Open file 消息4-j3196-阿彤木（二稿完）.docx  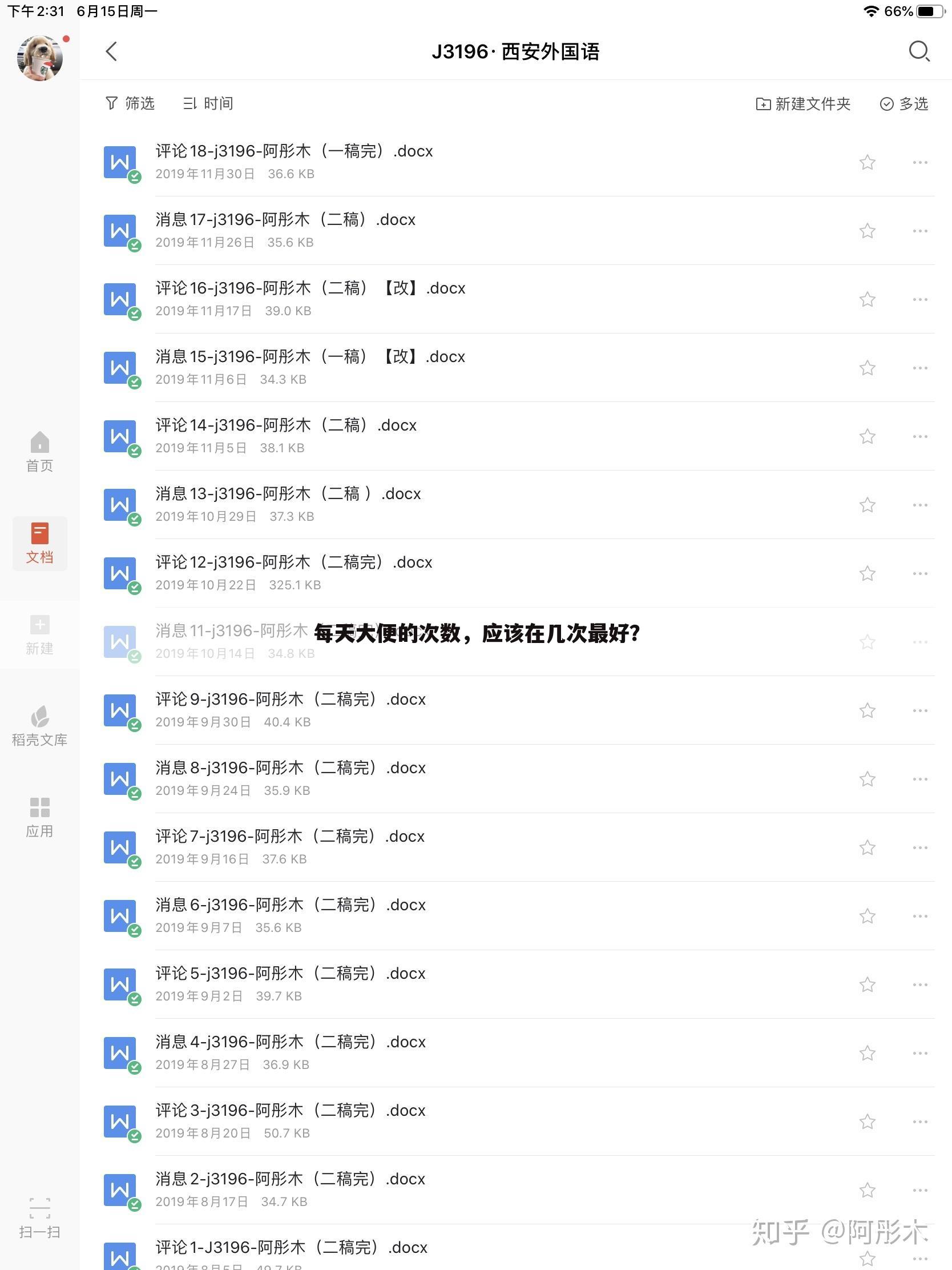coord(291,1042)
